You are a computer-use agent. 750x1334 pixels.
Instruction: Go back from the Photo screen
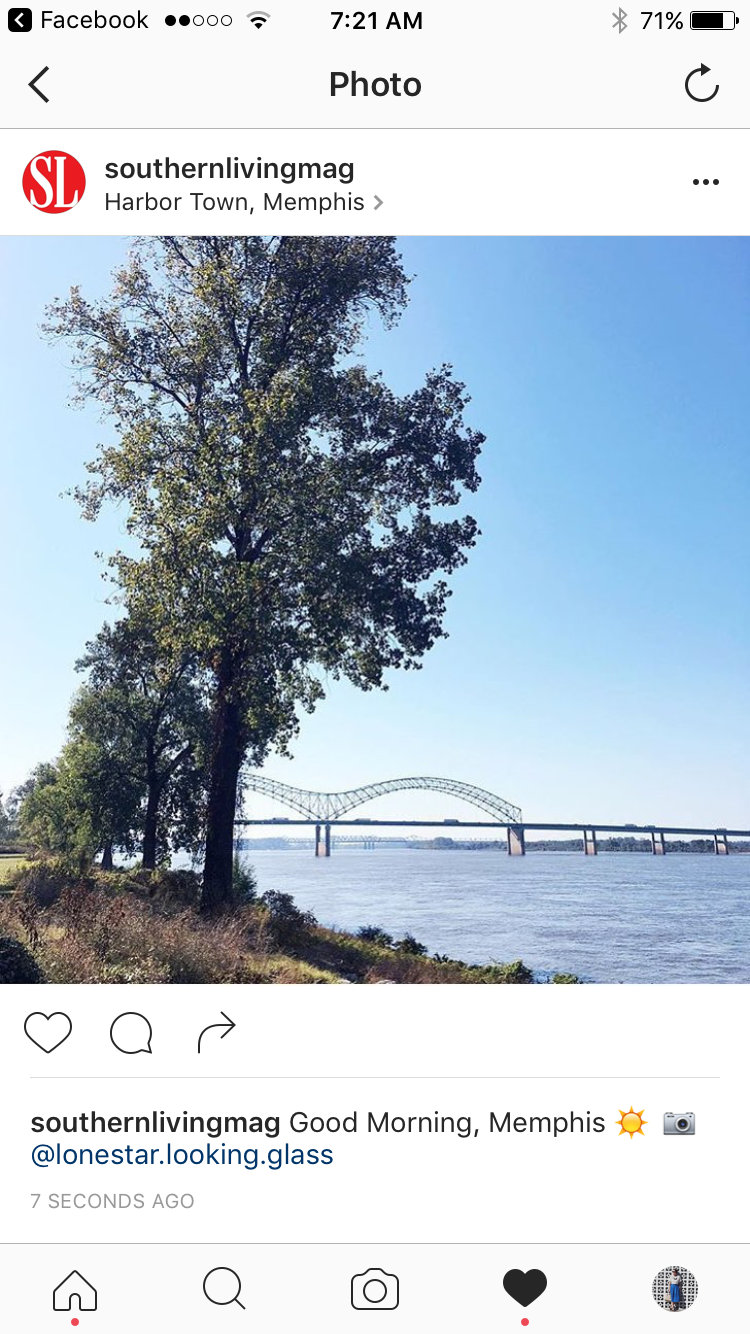click(x=39, y=85)
